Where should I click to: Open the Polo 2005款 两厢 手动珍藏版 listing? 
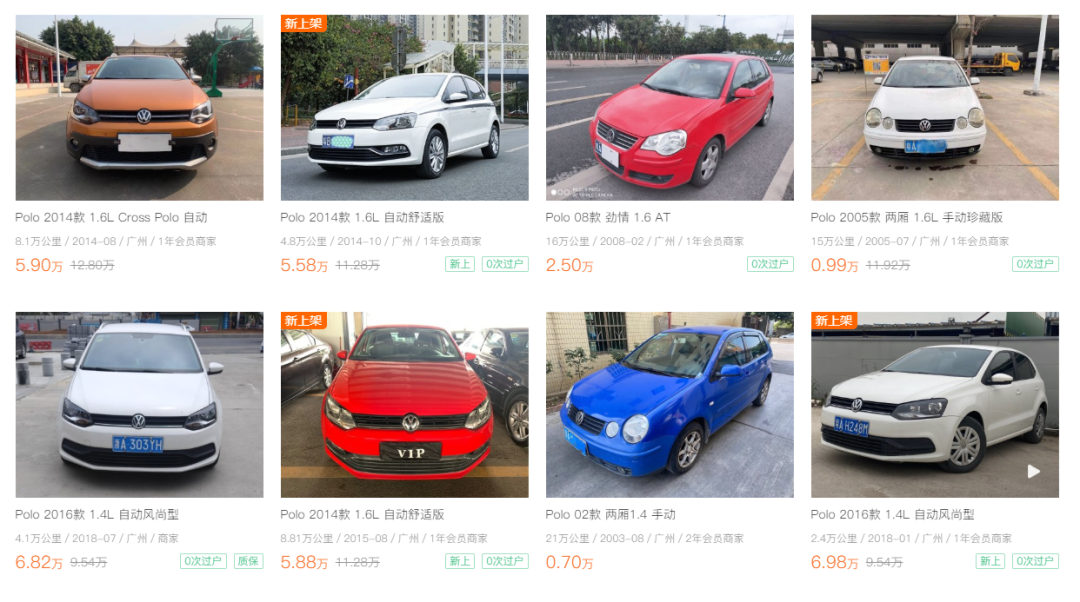[934, 108]
